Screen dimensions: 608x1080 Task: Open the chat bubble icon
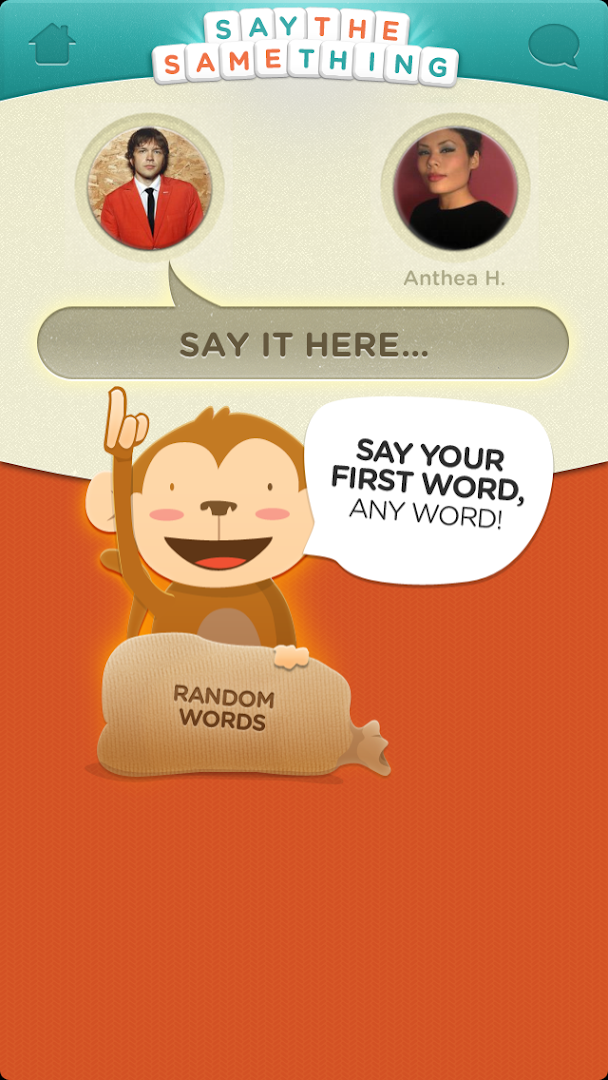[x=553, y=45]
